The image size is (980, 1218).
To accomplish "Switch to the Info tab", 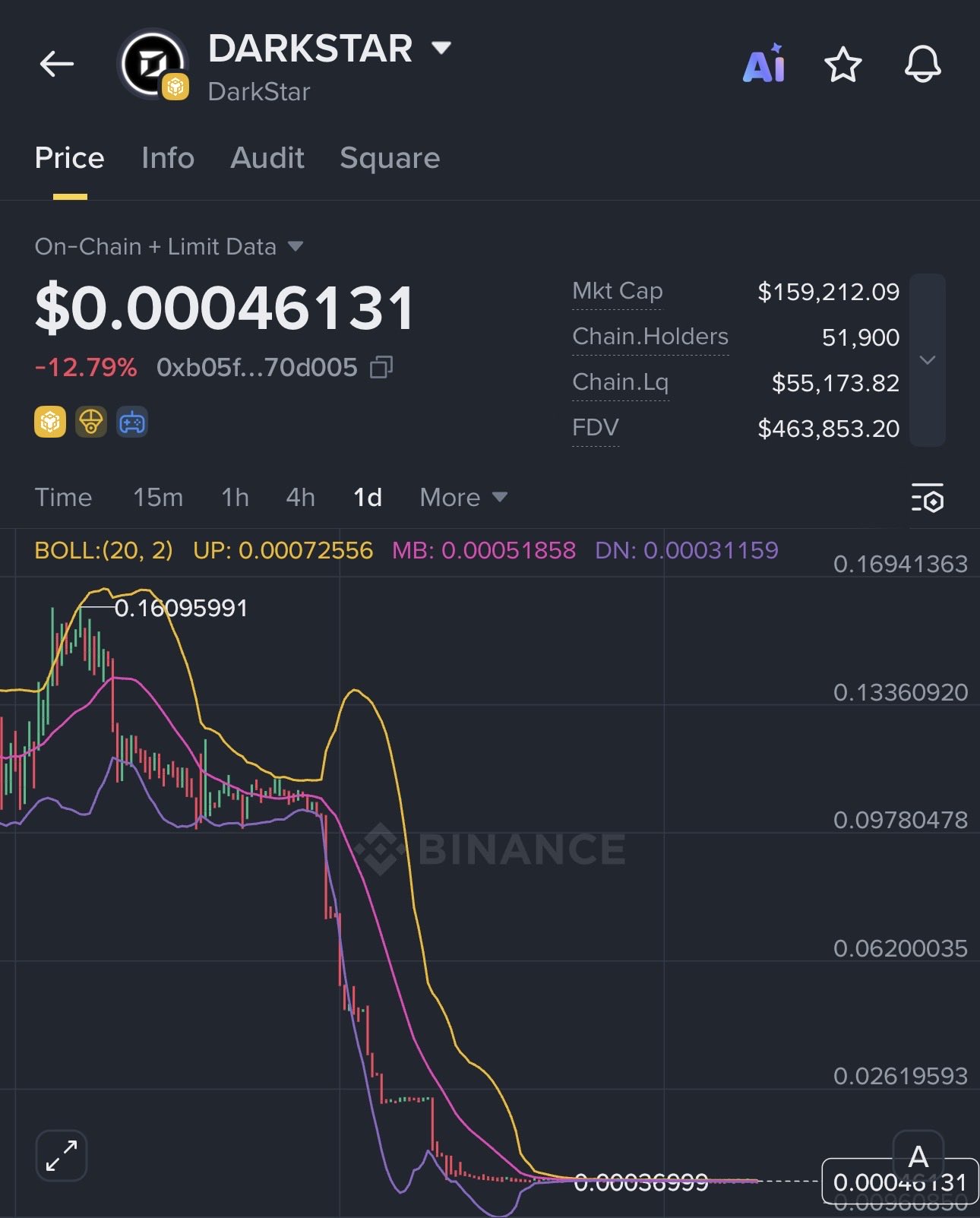I will coord(168,158).
